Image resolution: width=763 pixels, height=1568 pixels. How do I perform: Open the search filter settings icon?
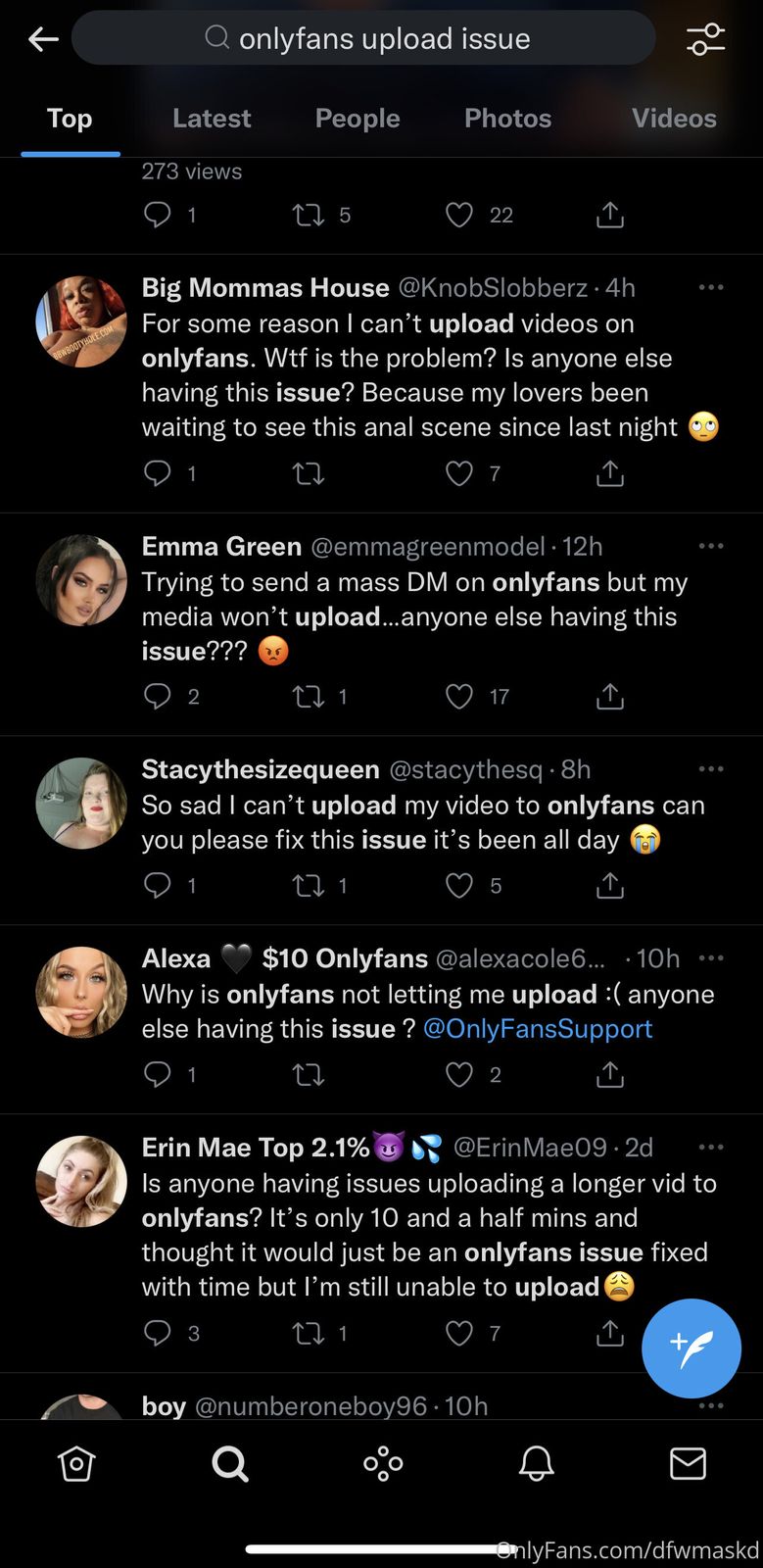click(x=705, y=39)
